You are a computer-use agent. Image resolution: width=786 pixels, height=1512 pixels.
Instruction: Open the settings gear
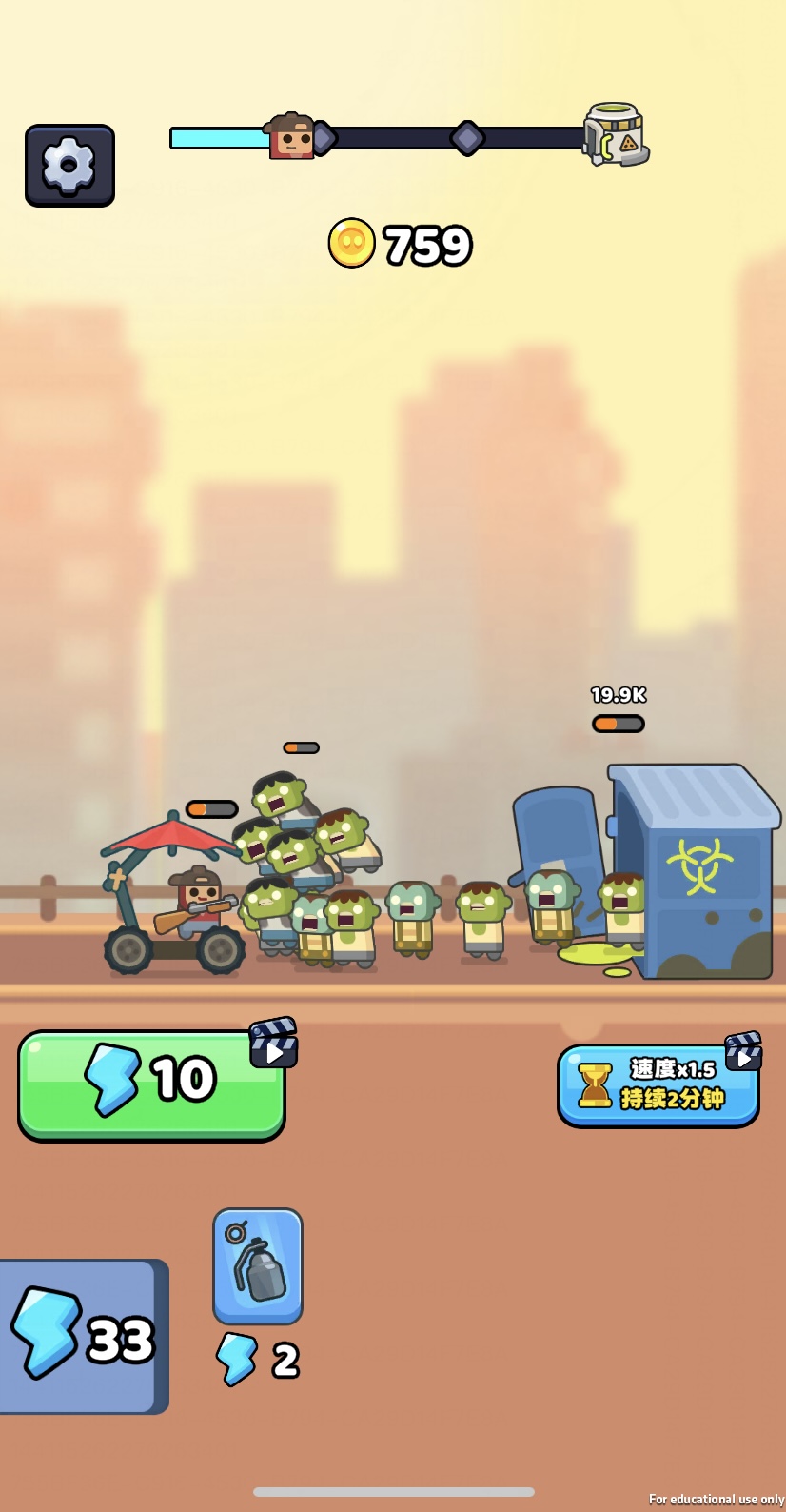pos(69,166)
